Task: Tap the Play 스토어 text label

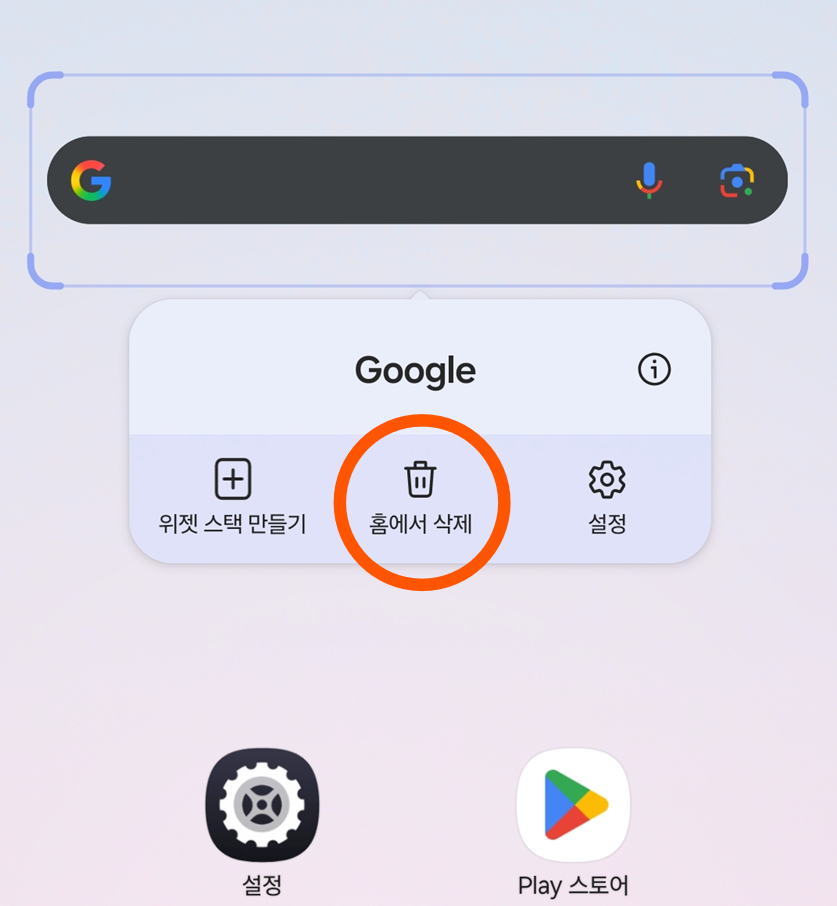Action: click(572, 884)
